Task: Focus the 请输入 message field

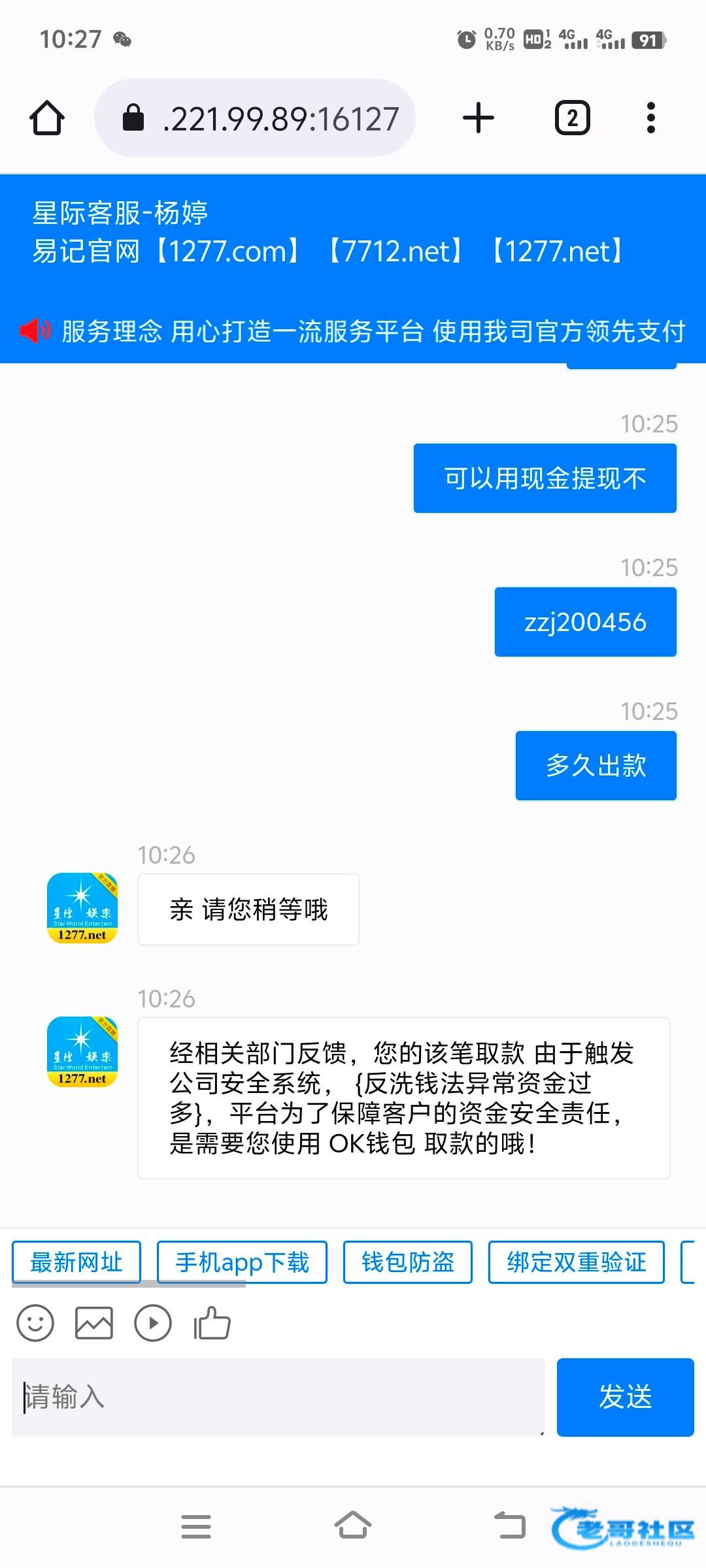Action: pyautogui.click(x=278, y=1397)
